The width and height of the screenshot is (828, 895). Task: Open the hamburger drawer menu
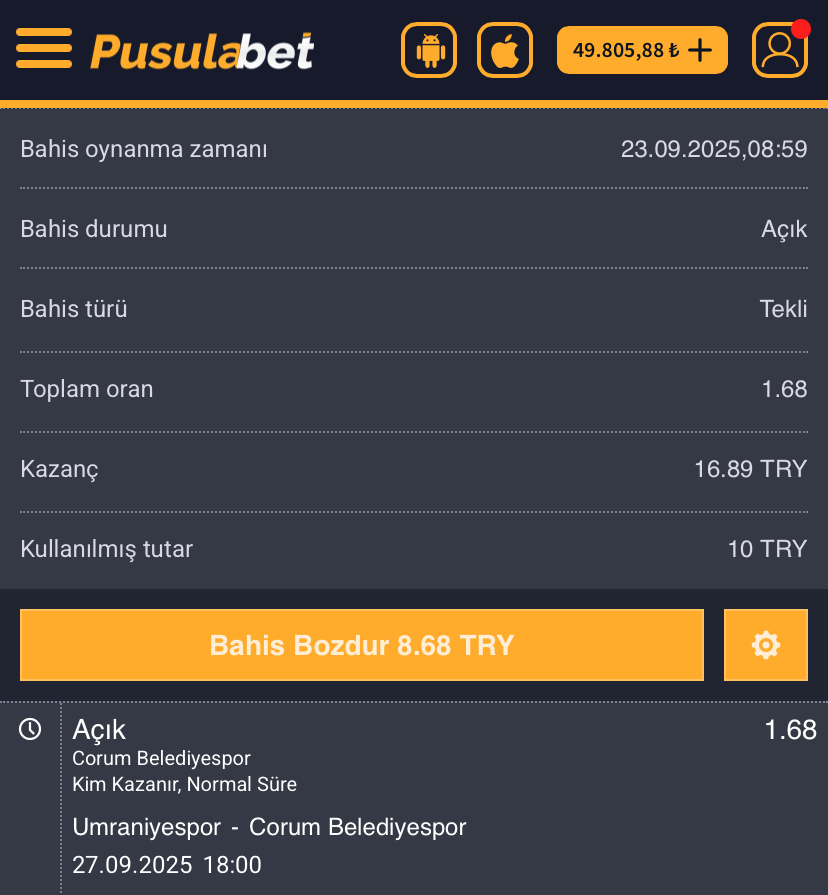pos(44,49)
